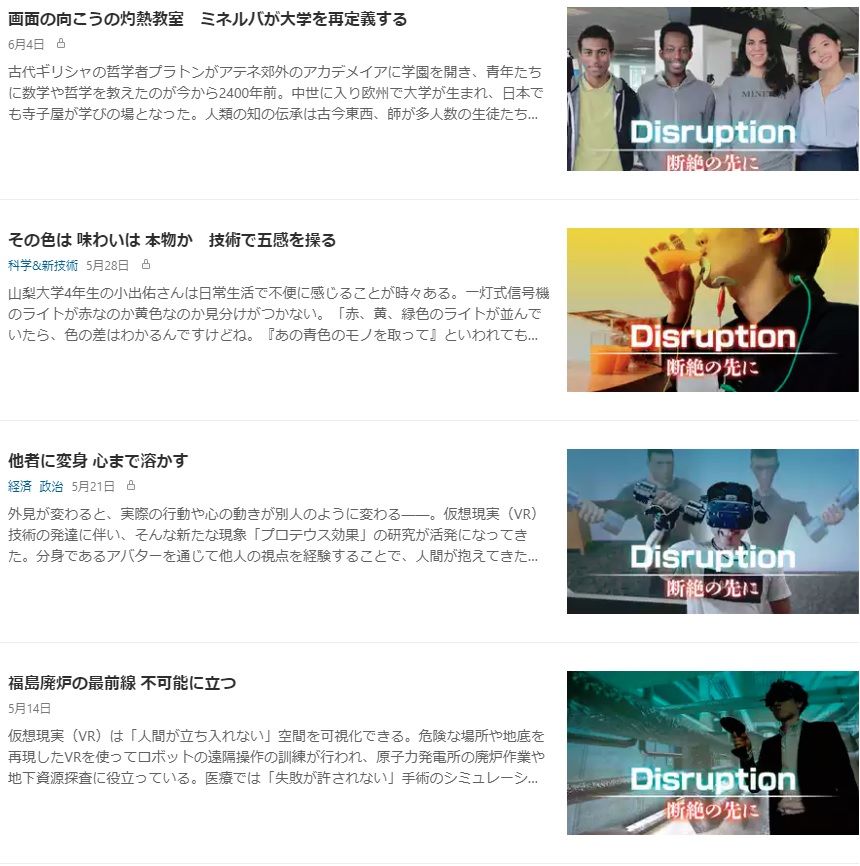
Task: Open the Fukushima VR operator thumbnail
Action: [712, 752]
